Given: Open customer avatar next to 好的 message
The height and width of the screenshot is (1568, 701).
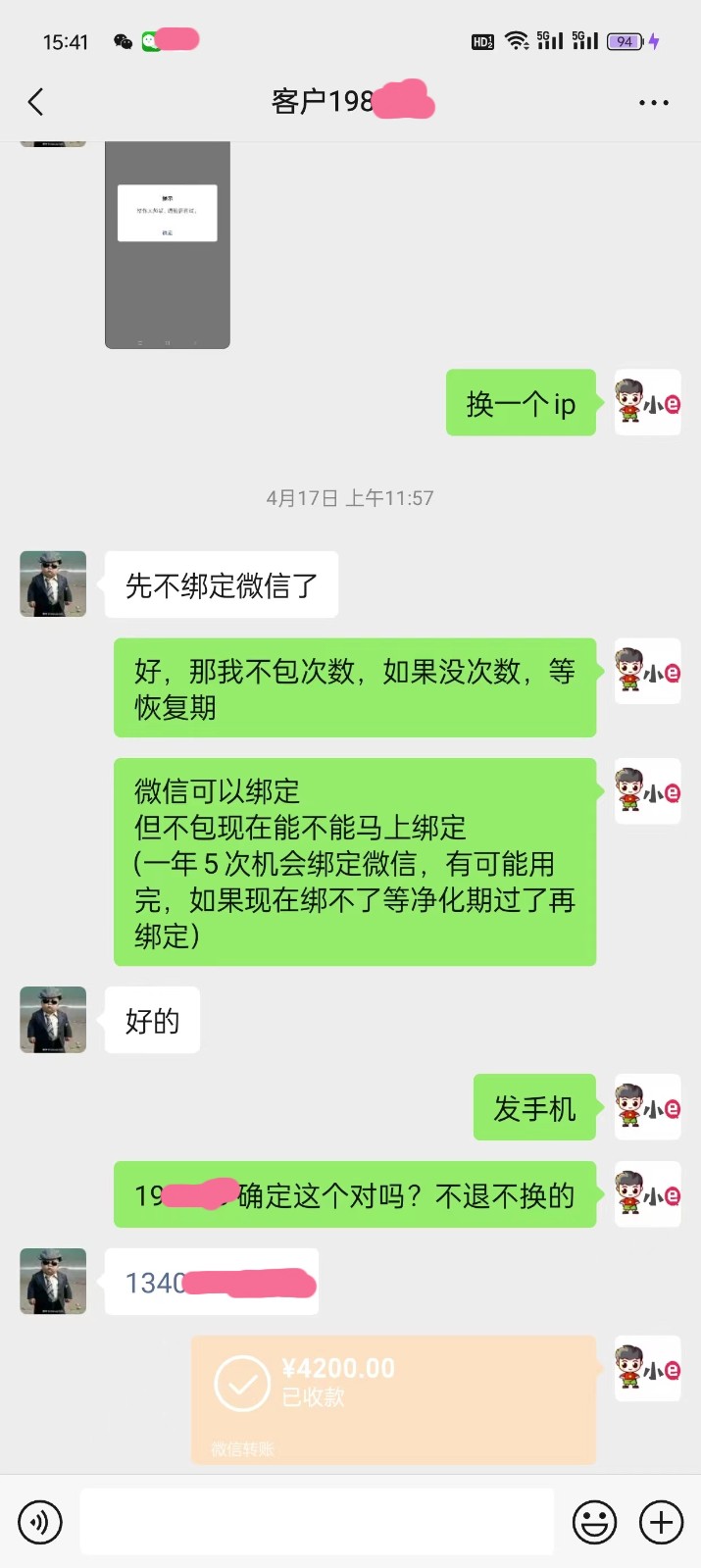Looking at the screenshot, I should pos(53,1020).
